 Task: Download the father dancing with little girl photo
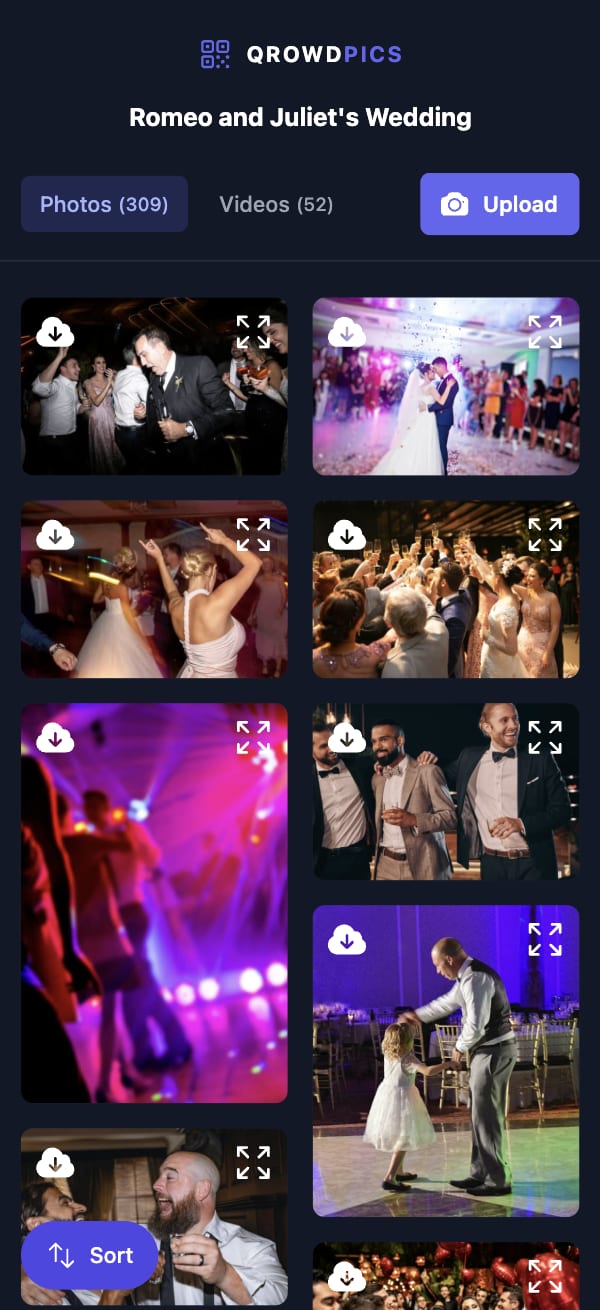point(347,940)
